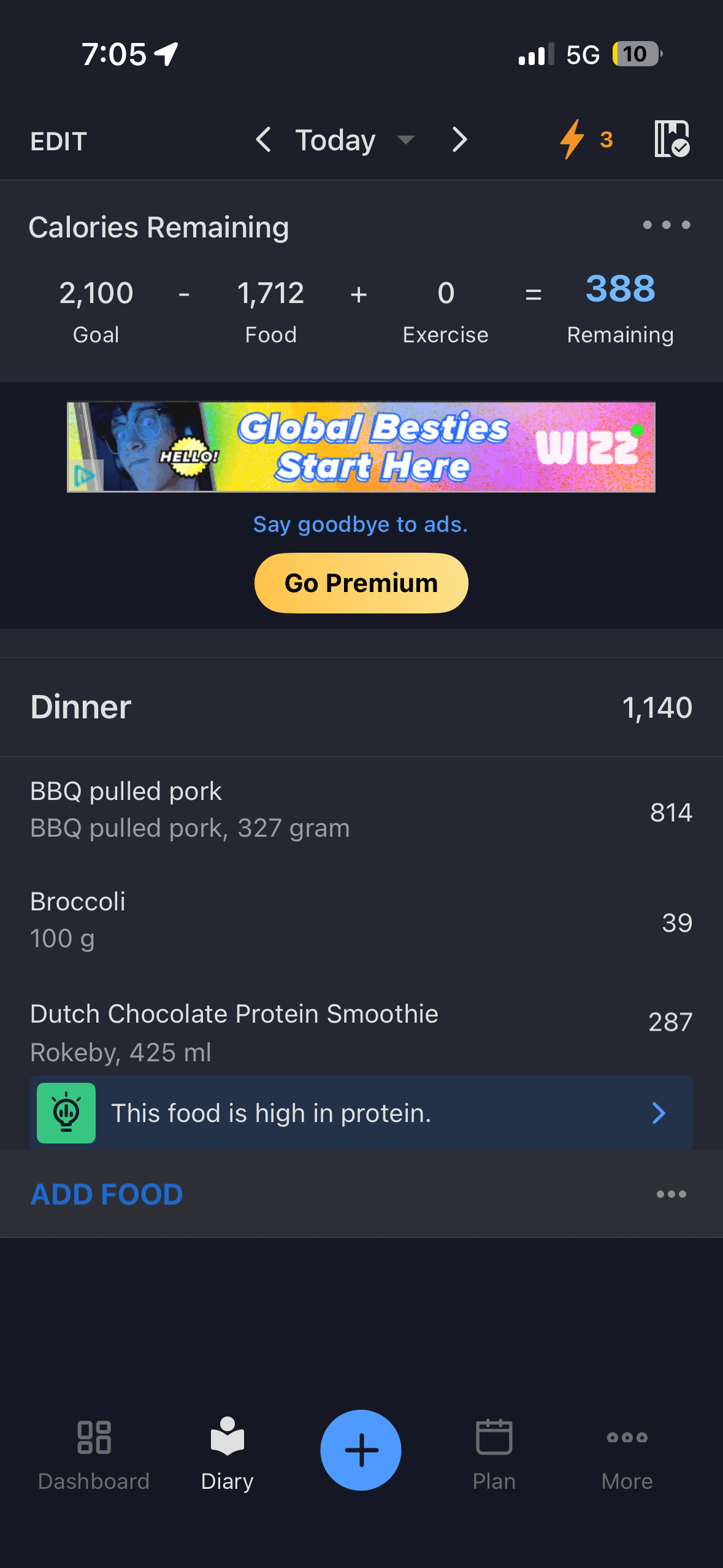Go to the previous day
723x1568 pixels.
264,140
